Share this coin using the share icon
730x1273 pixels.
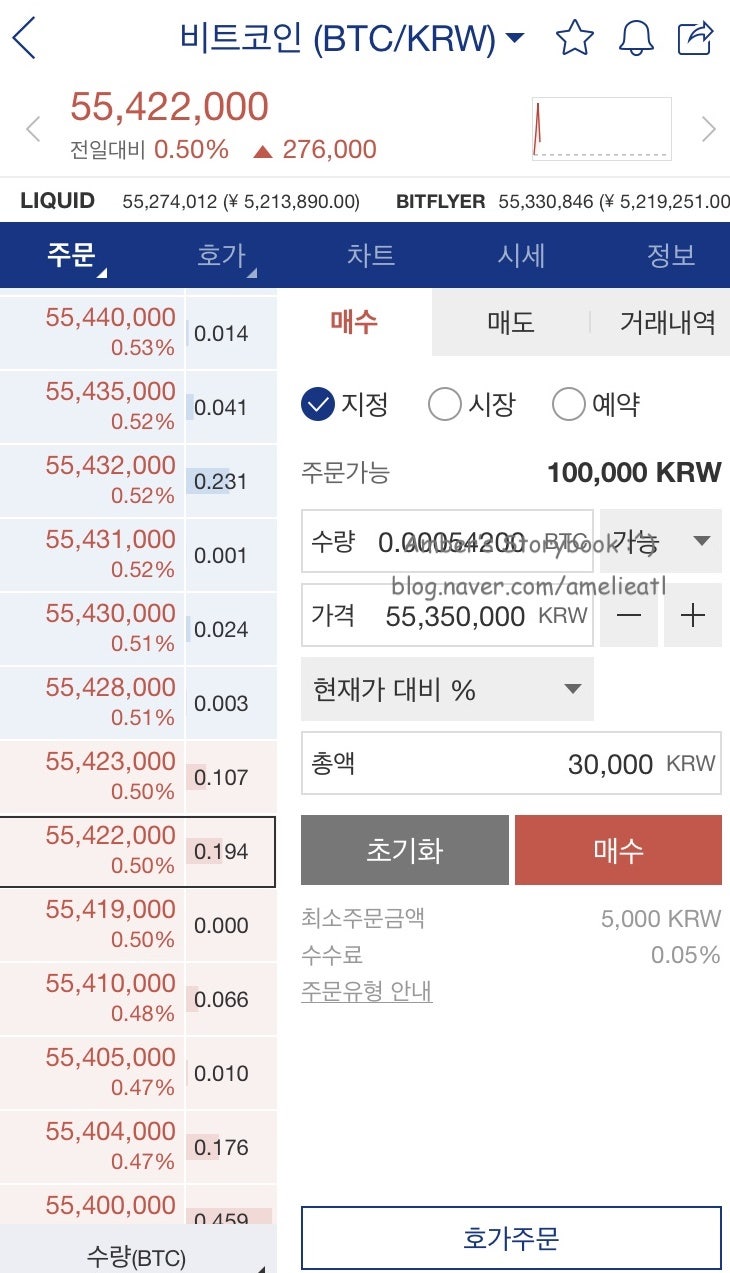click(696, 38)
